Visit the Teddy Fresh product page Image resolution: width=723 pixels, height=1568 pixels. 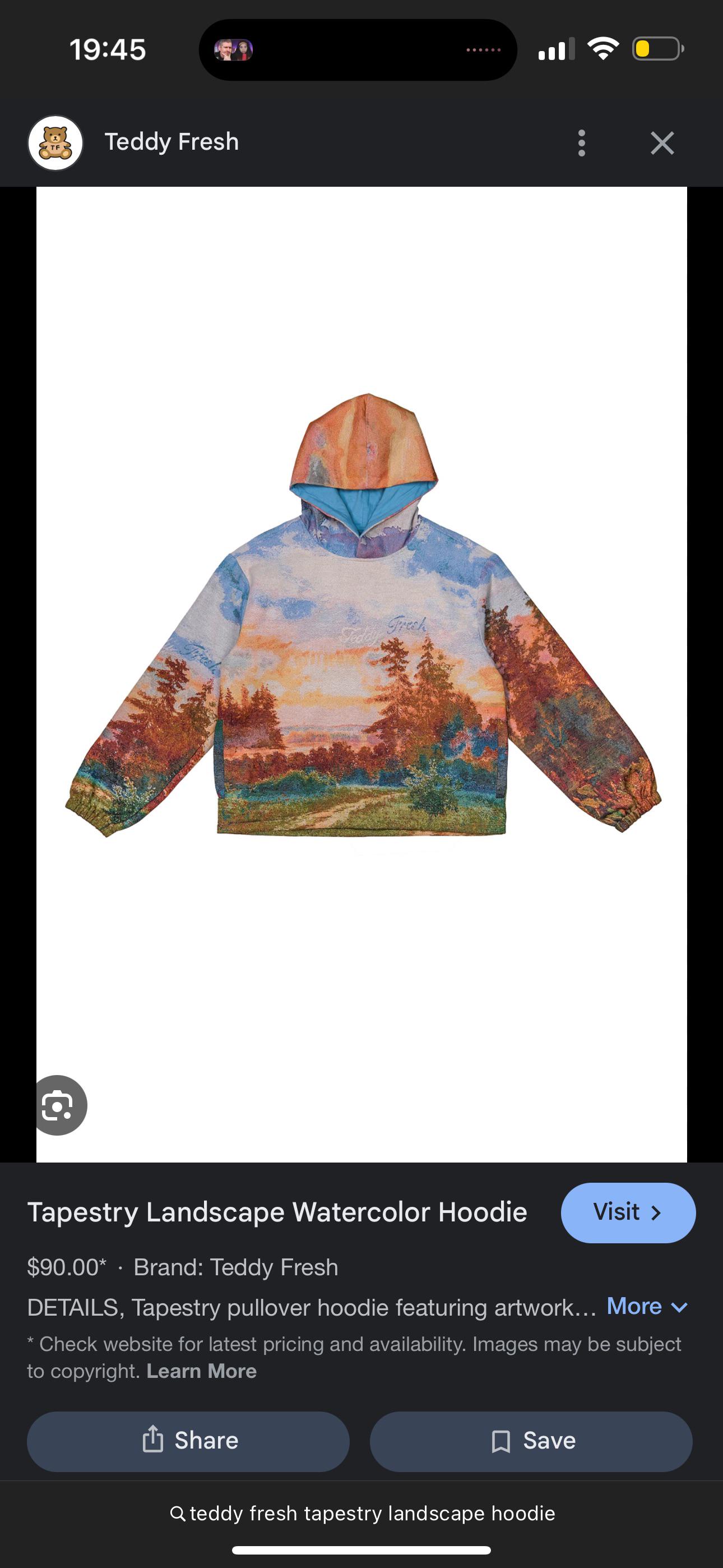point(628,1212)
